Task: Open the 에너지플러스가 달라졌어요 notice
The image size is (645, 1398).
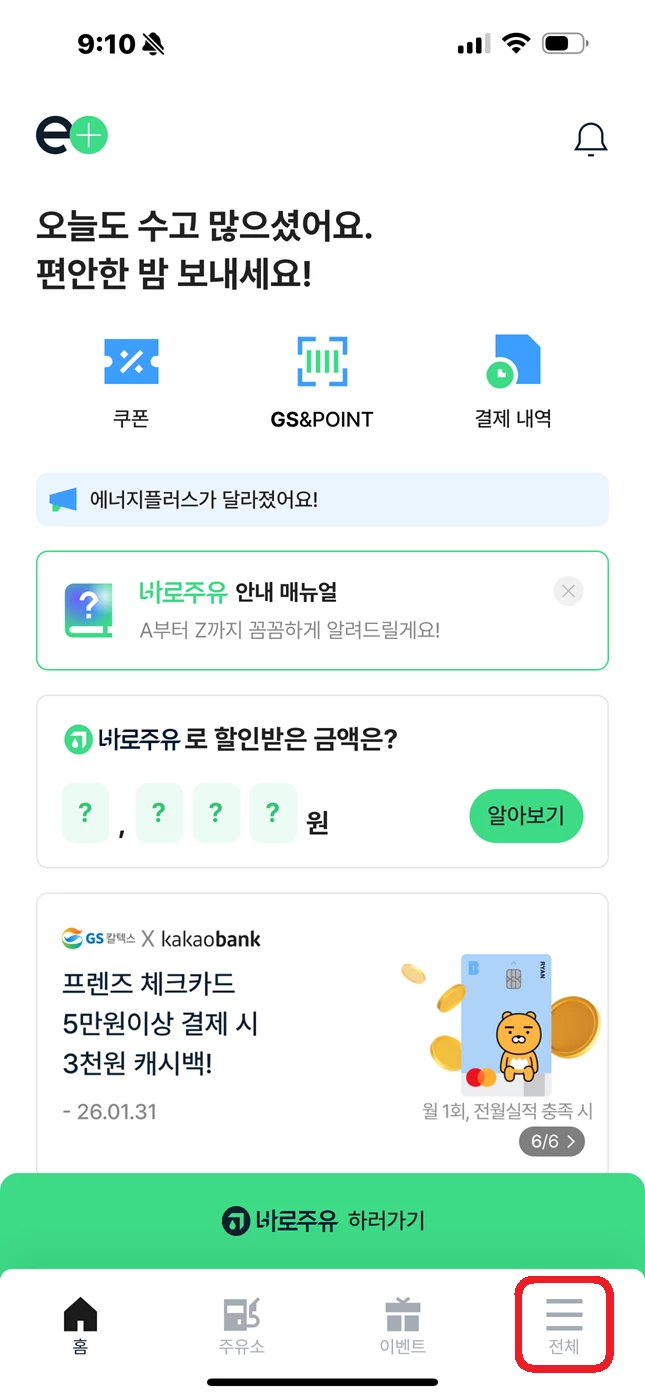Action: (322, 499)
